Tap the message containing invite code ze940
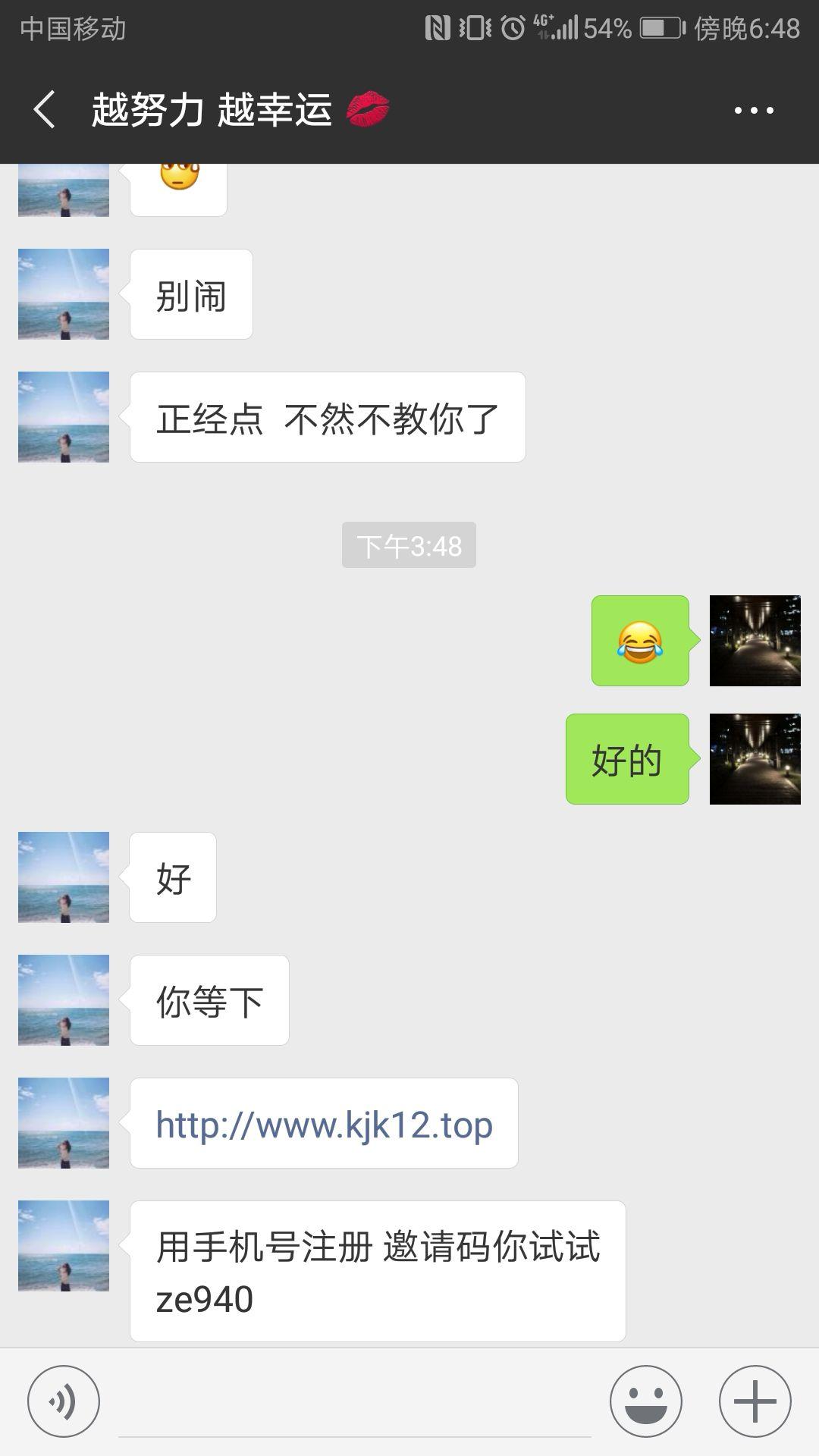Screen dimensions: 819x1456 pos(379,1263)
